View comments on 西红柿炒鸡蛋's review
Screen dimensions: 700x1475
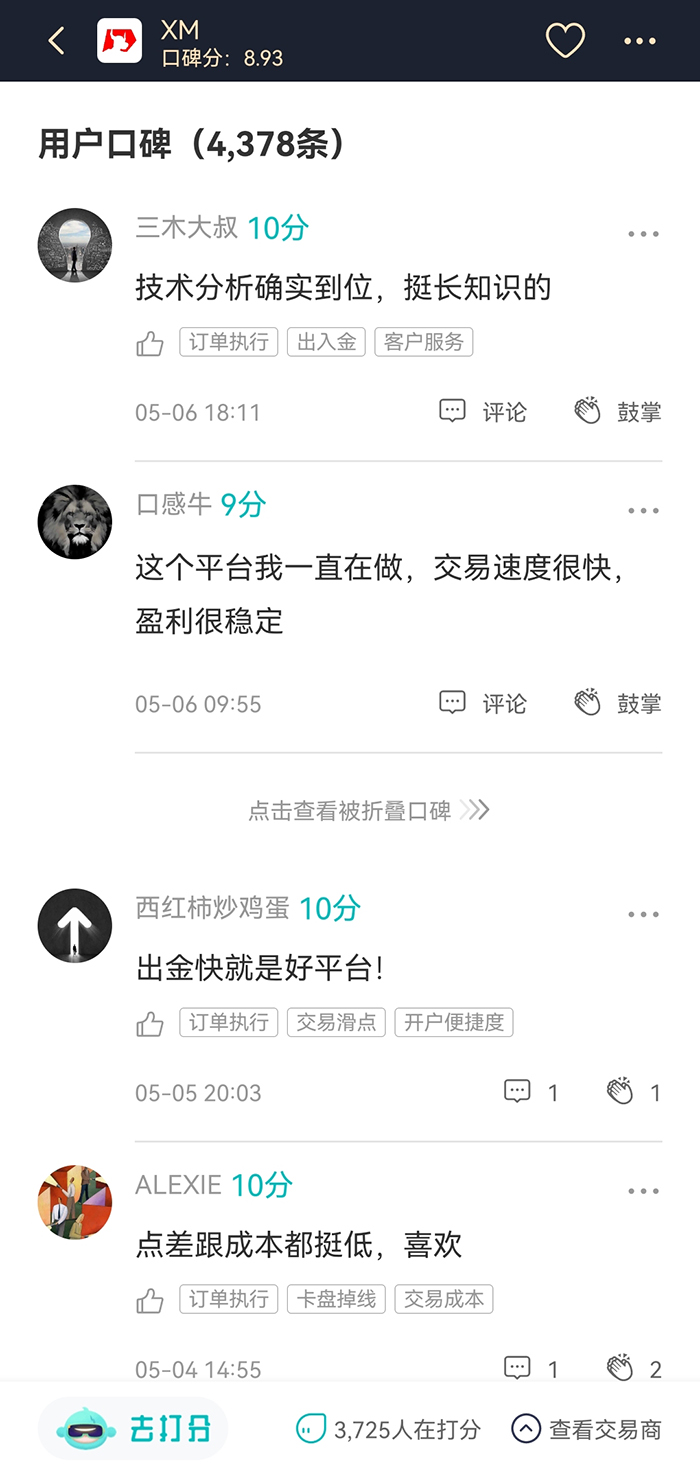click(x=530, y=1092)
